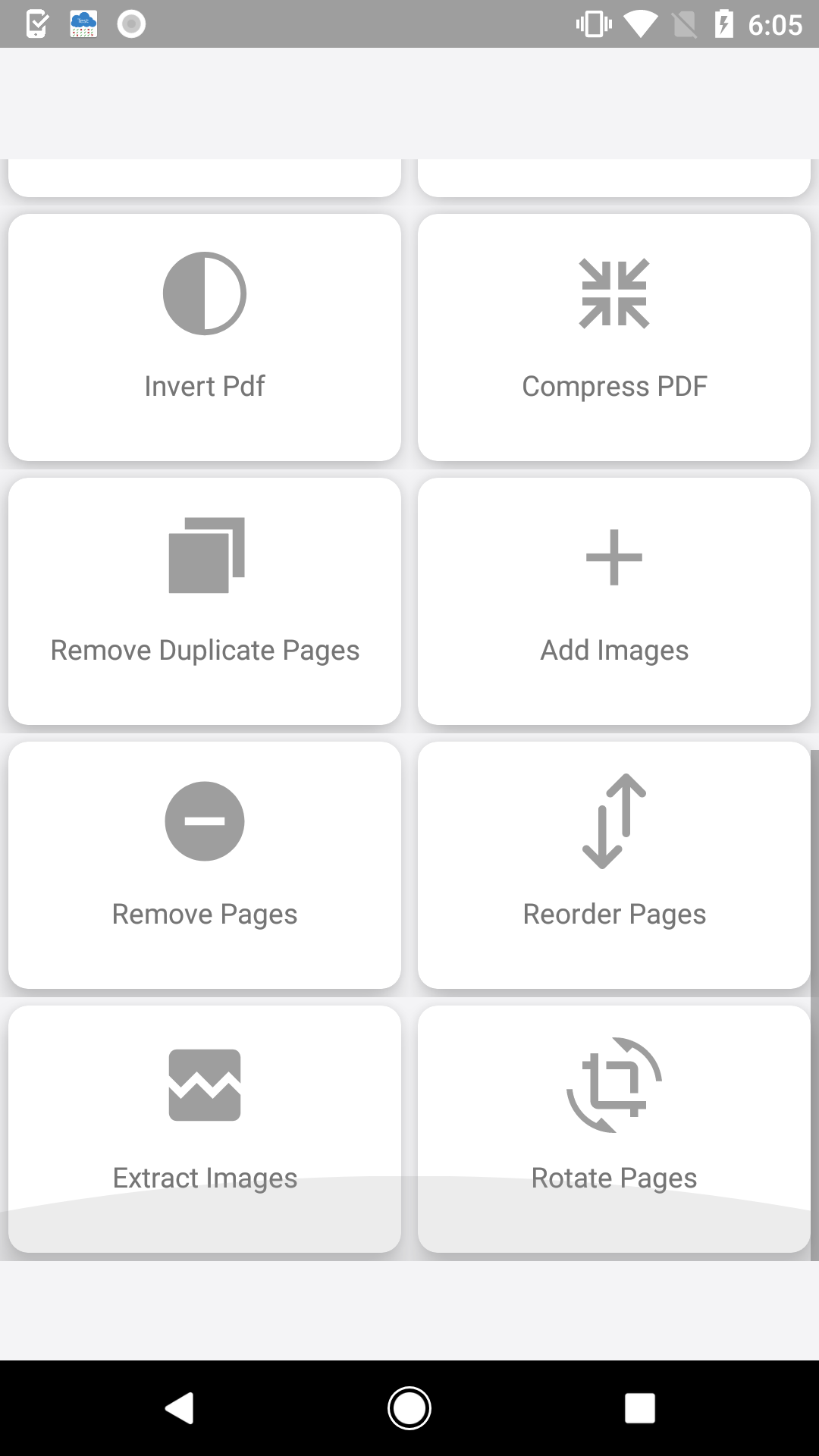Open the Invert Pdf tool

[204, 337]
